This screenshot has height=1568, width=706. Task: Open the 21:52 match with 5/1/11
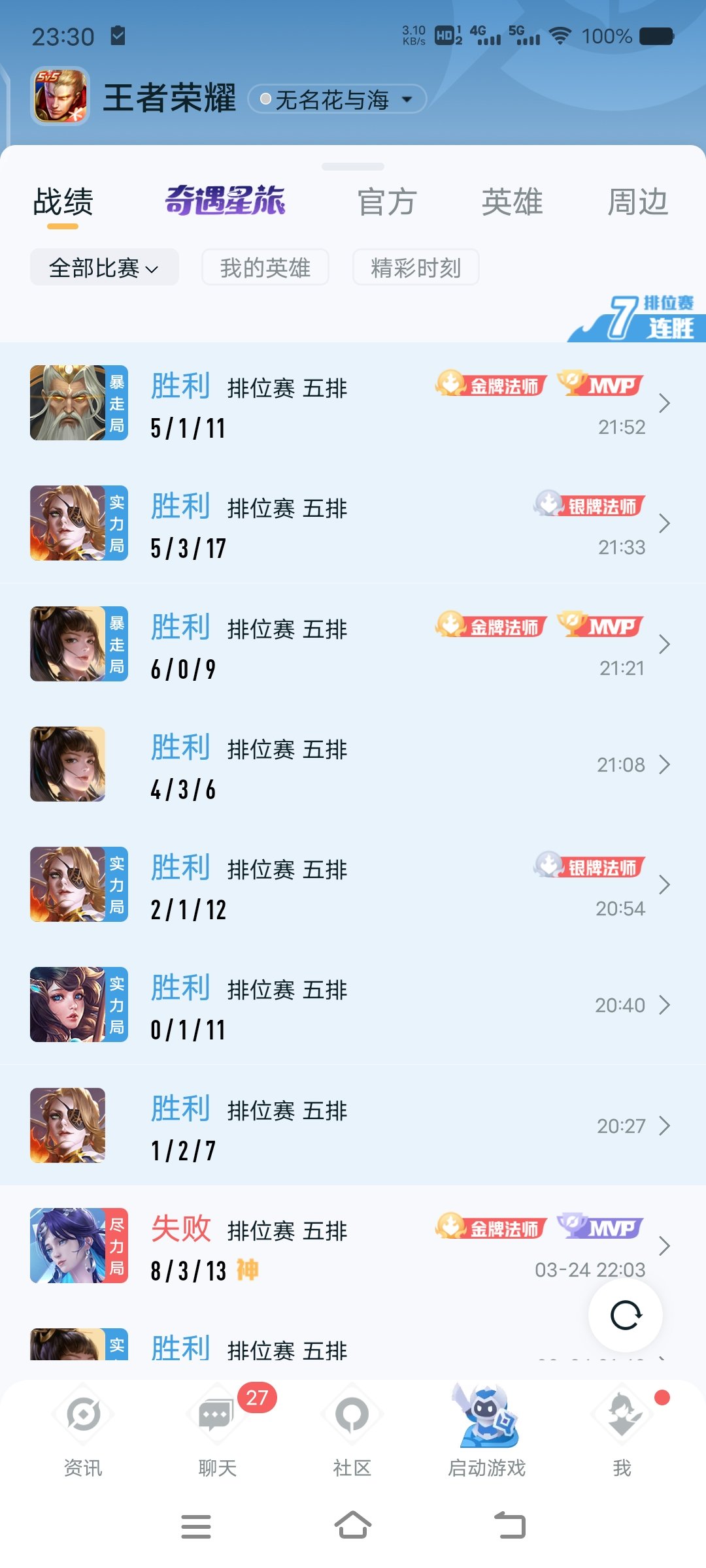coord(353,403)
